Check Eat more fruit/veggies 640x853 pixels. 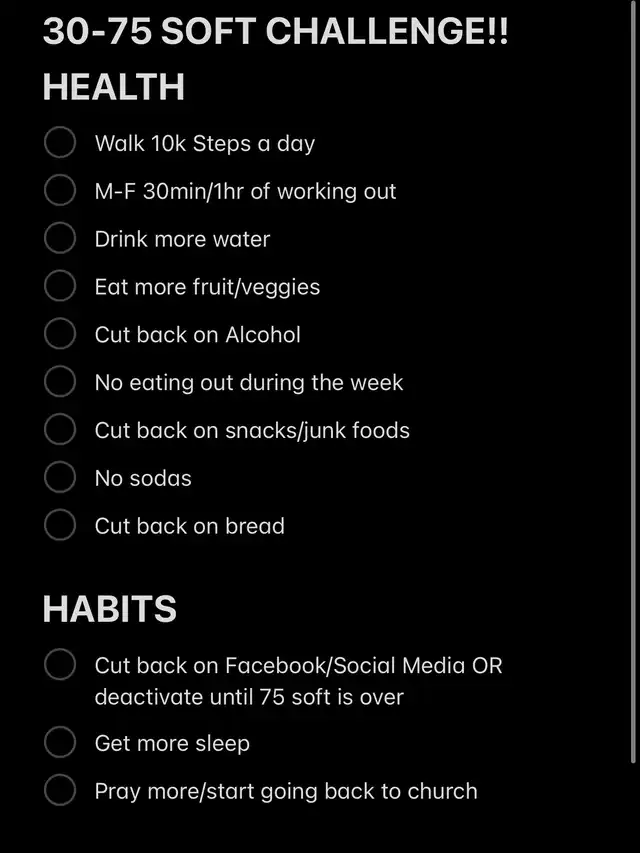(60, 287)
